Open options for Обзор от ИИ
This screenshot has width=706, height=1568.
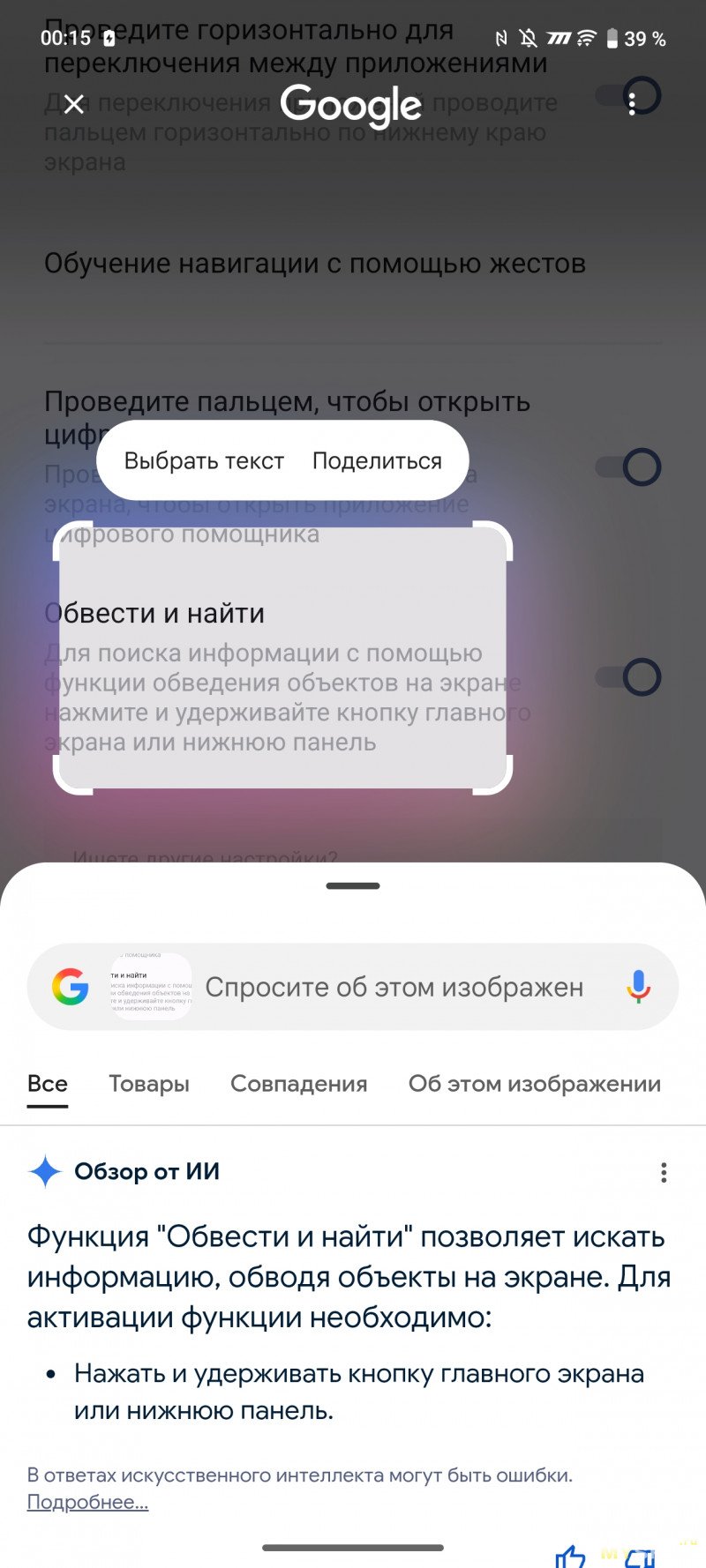click(x=664, y=1172)
